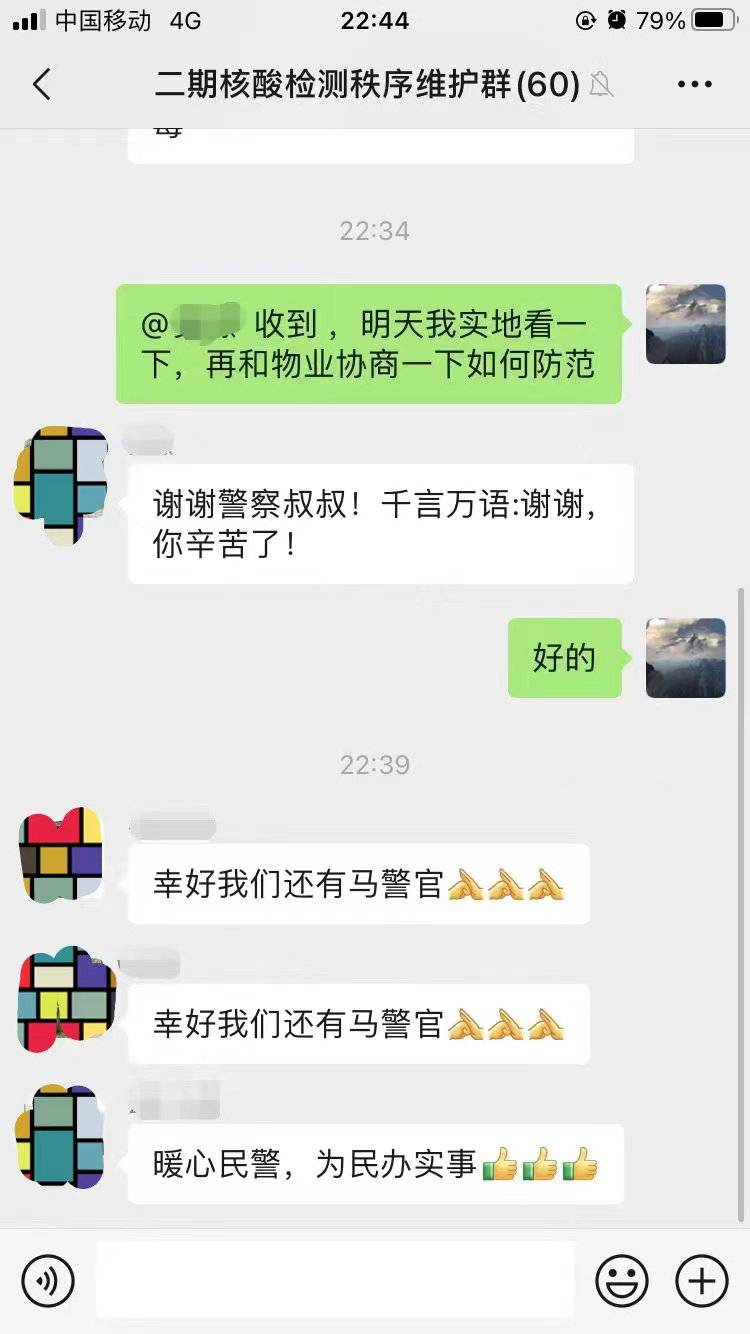The height and width of the screenshot is (1334, 750).
Task: Open own avatar beside the 收到 message
Action: (x=685, y=324)
